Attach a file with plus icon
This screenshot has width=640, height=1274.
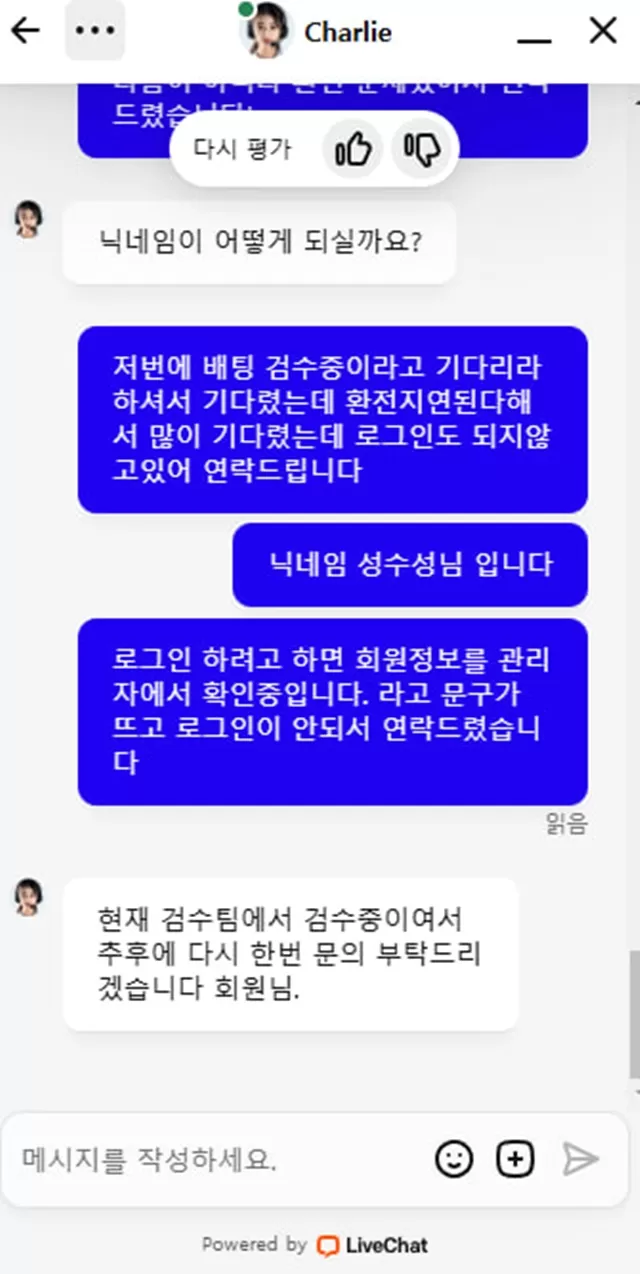515,1160
